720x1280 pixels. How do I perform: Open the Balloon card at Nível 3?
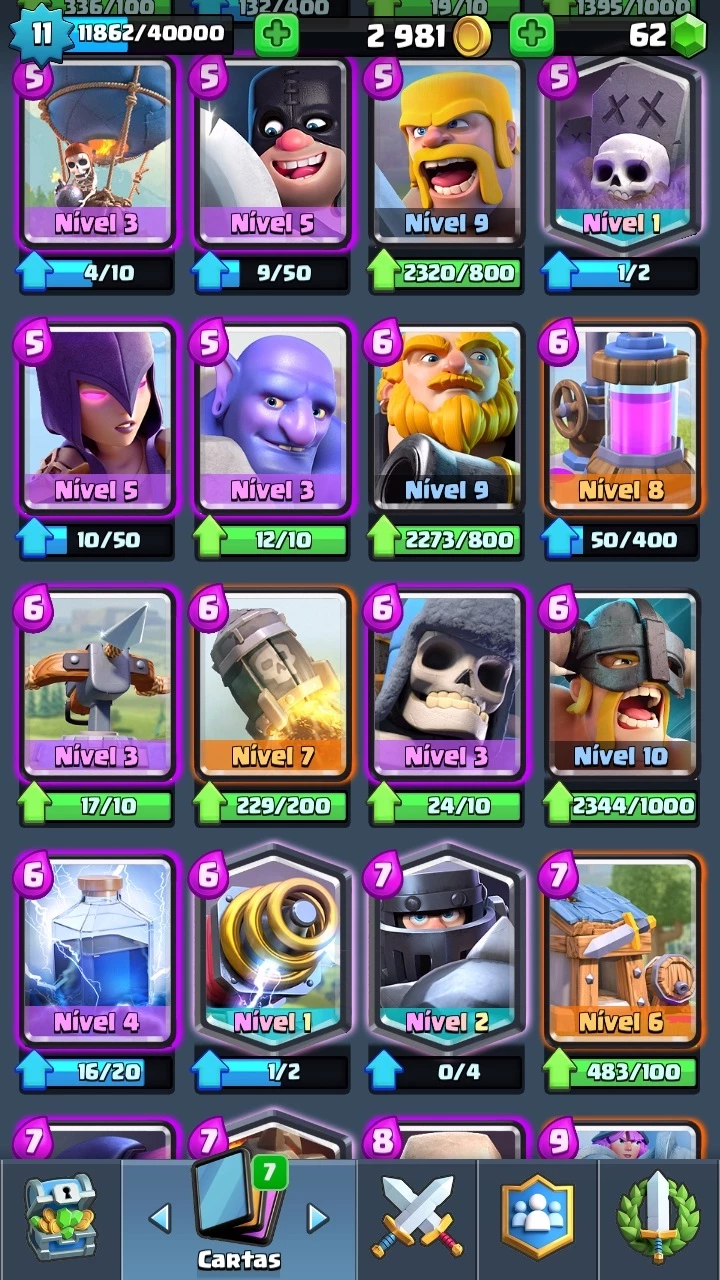click(x=97, y=152)
